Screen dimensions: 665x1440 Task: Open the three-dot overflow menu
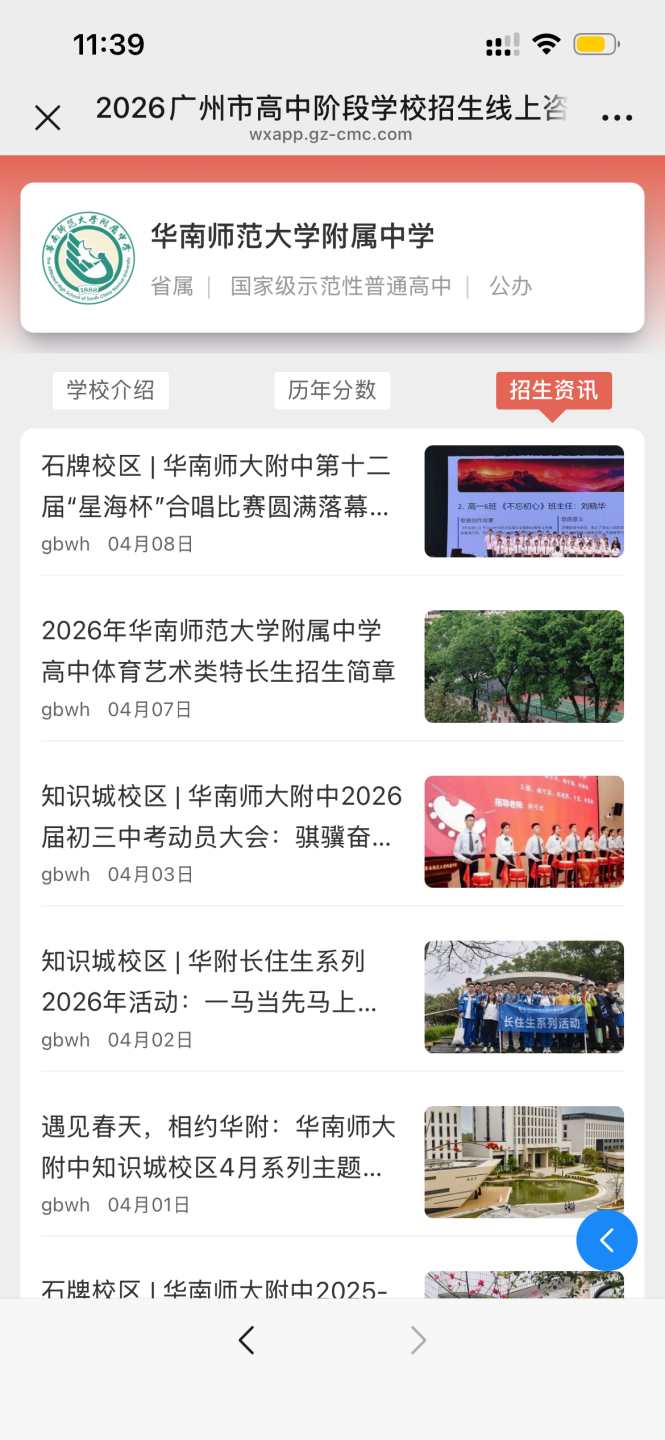pos(617,118)
